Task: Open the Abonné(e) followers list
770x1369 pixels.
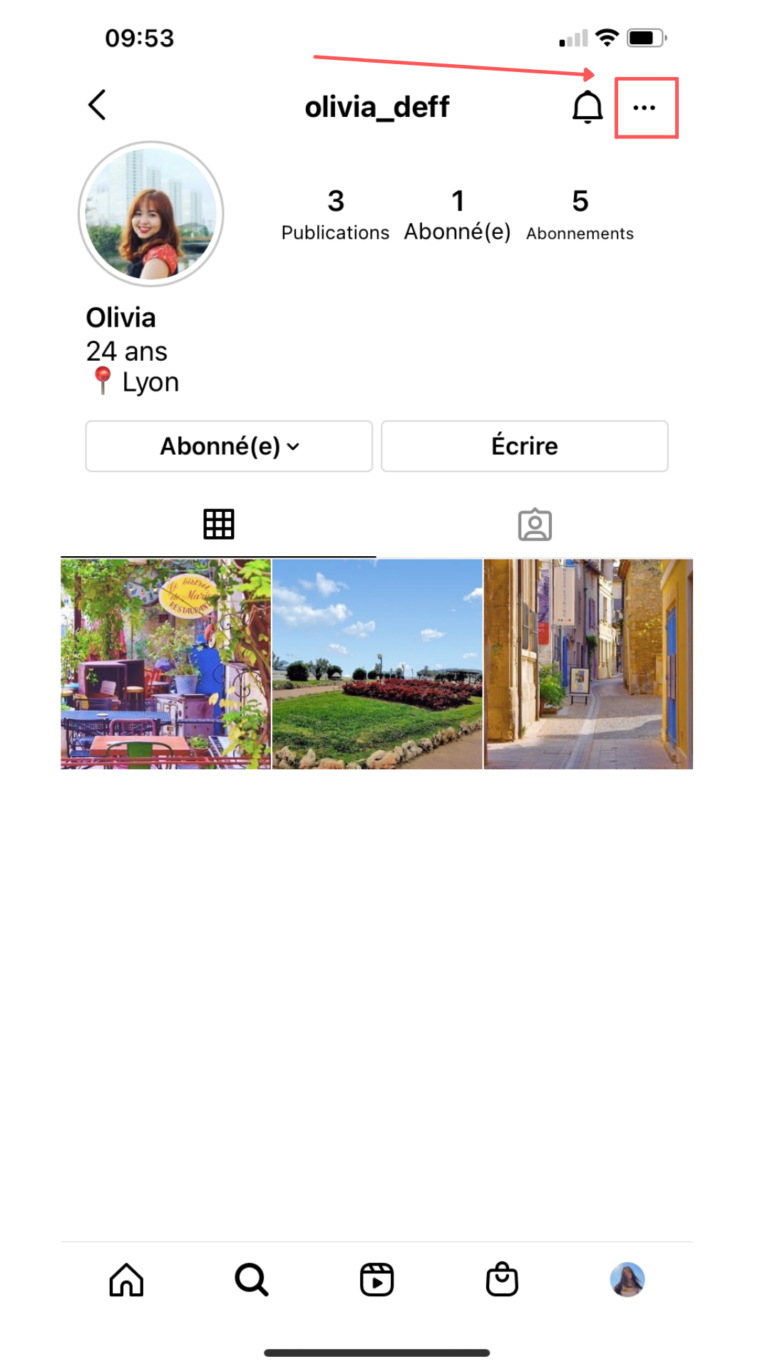Action: [457, 214]
